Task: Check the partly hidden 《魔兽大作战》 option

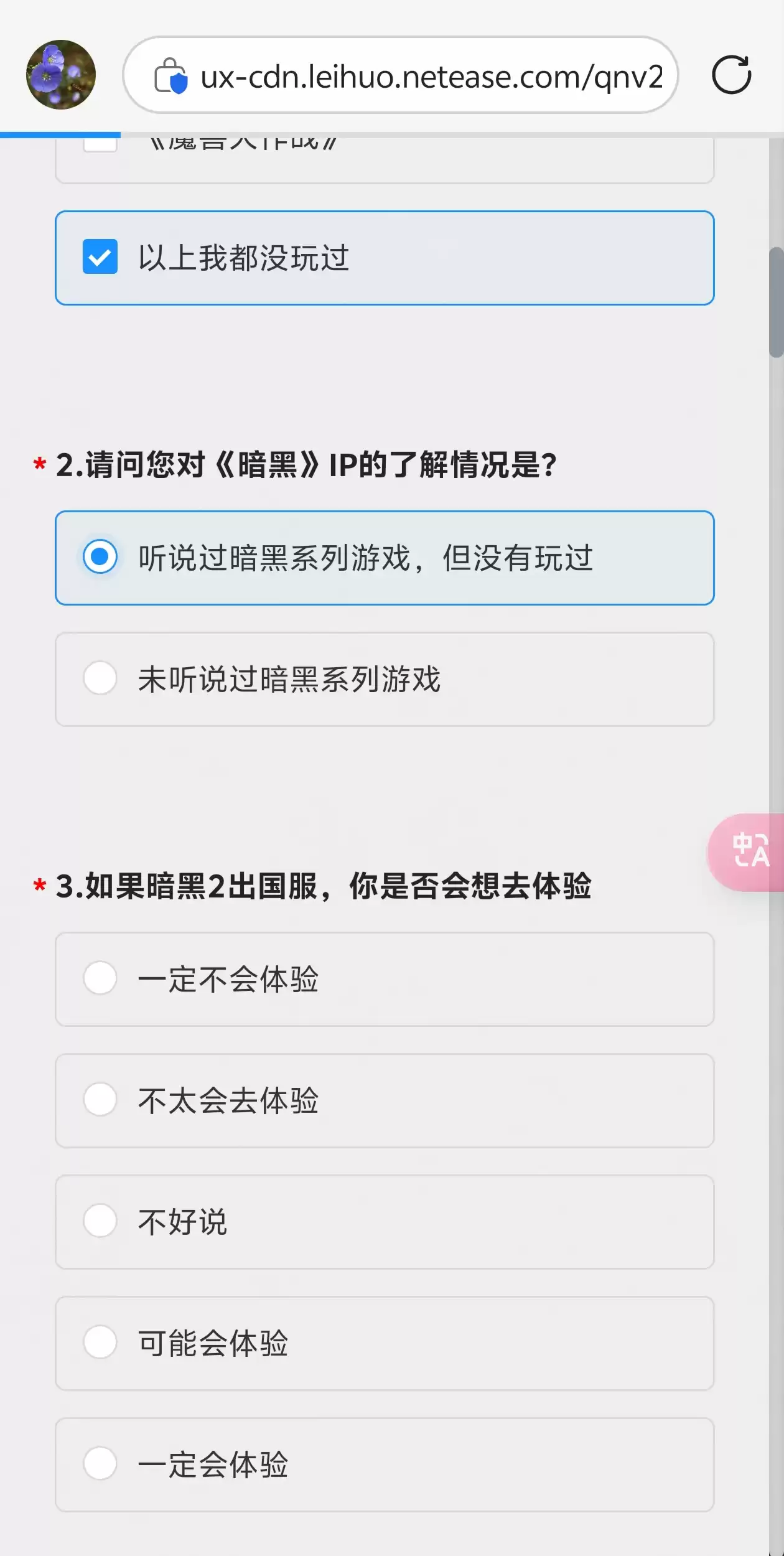Action: pyautogui.click(x=385, y=159)
